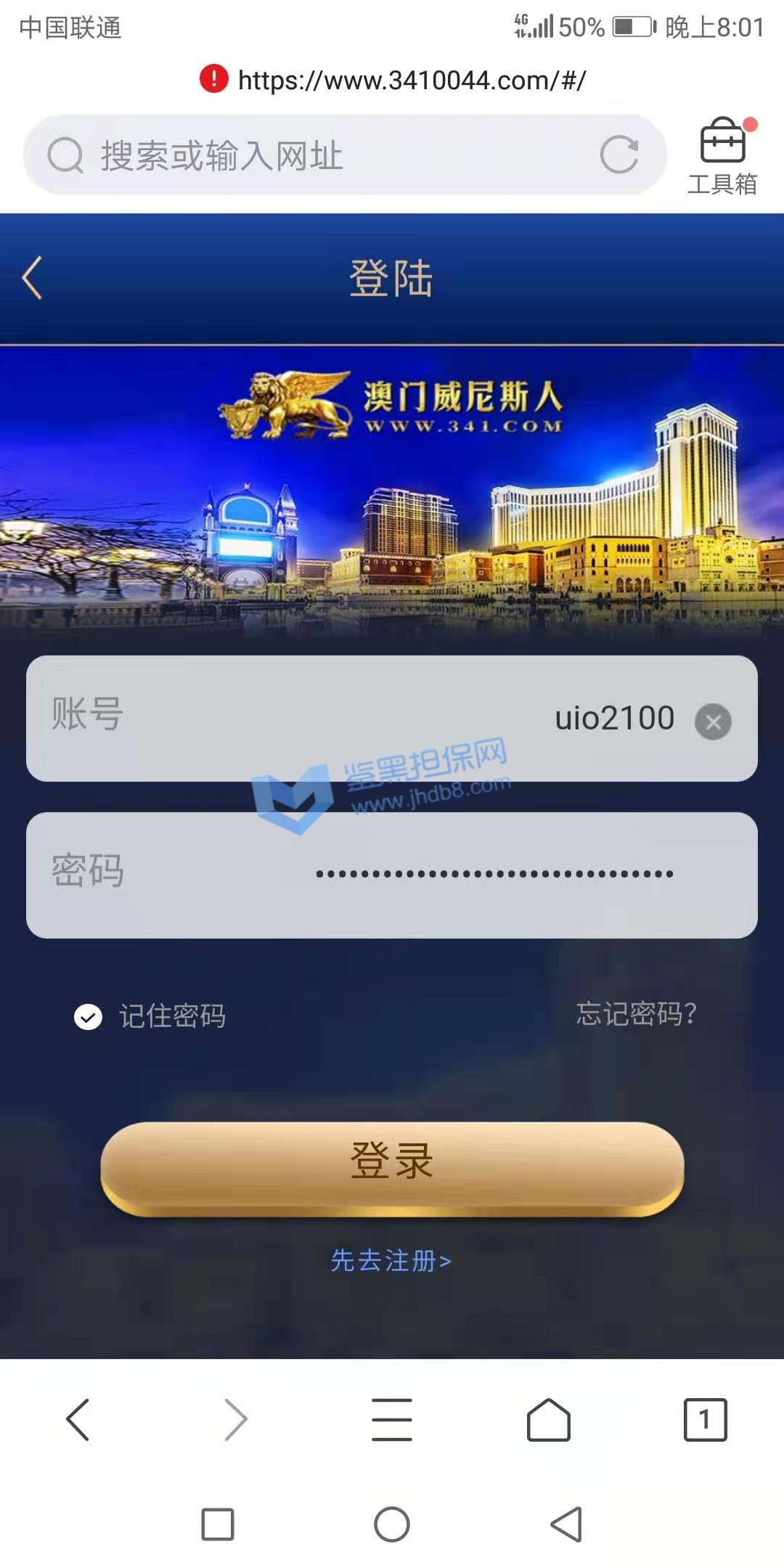Tap the 密码 password field
Viewport: 784px width, 1568px height.
(392, 875)
